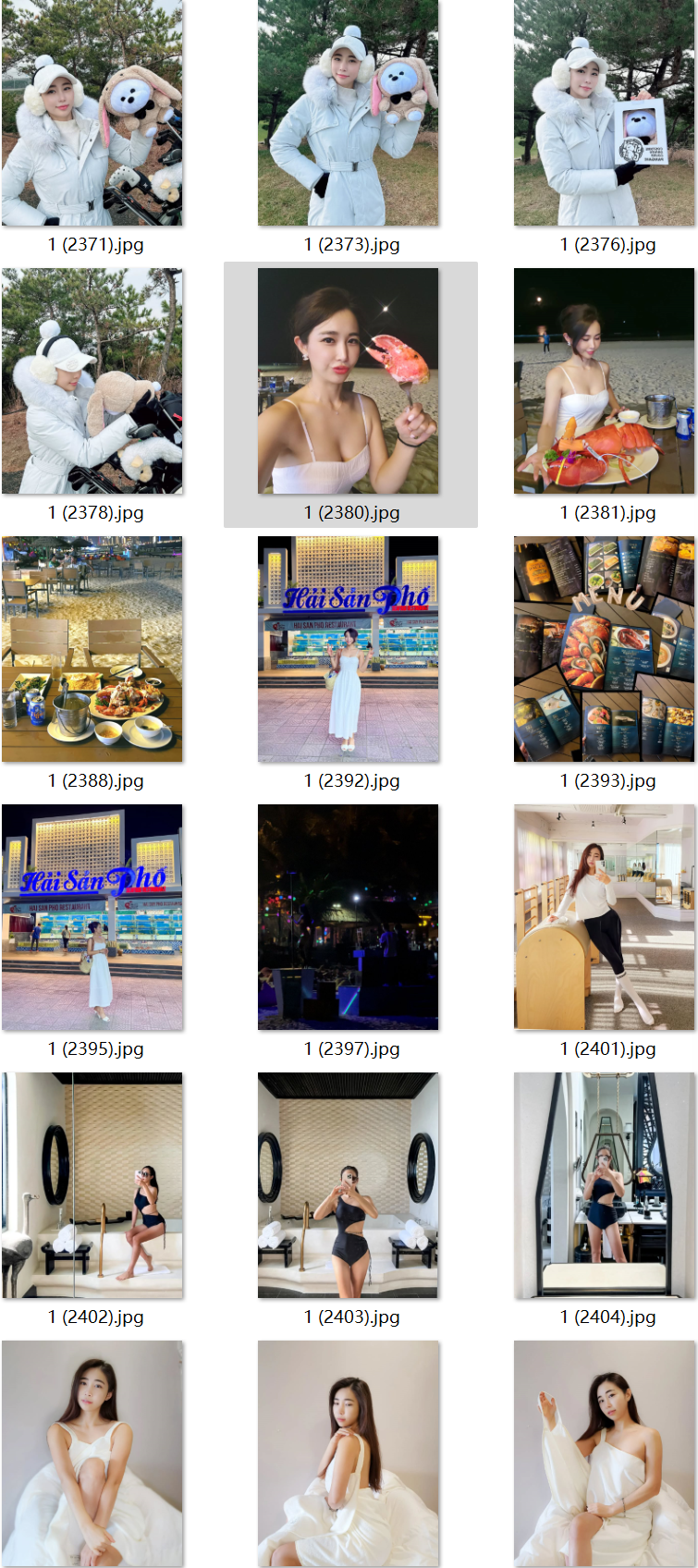Open the highlighted file 1 (2380).jpg

click(x=349, y=381)
